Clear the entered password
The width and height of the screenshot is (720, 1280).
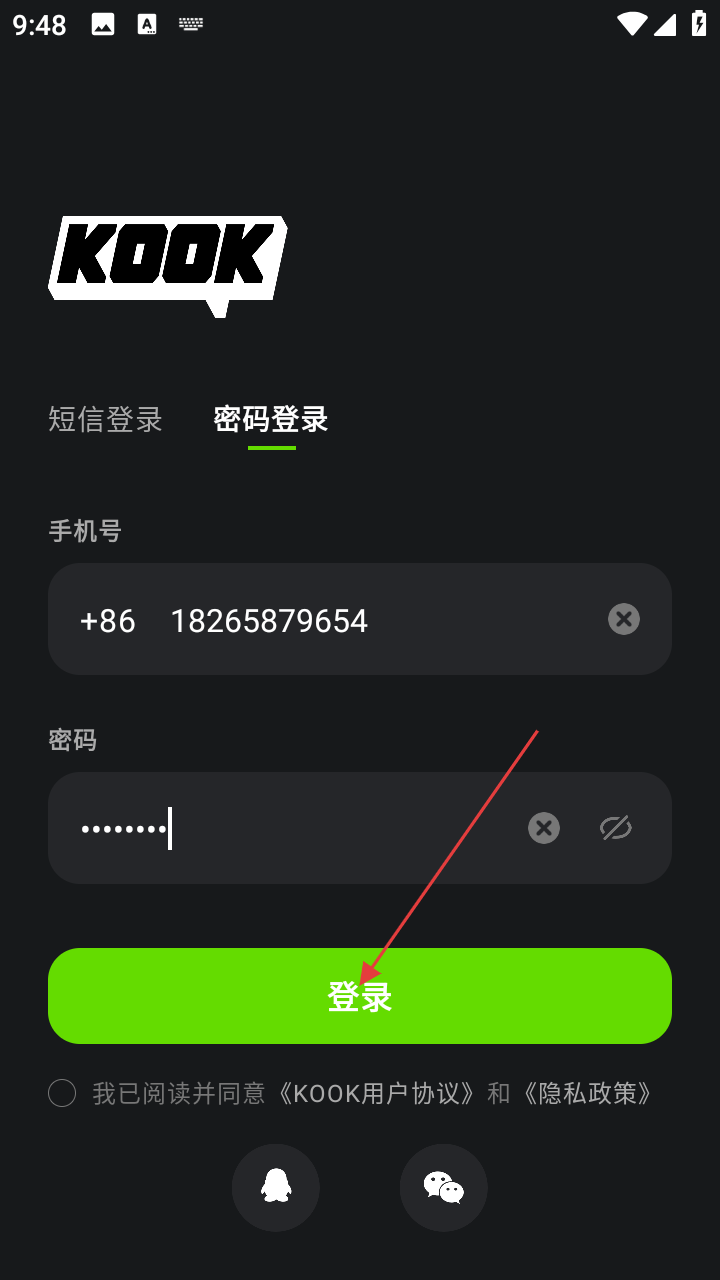(x=544, y=828)
